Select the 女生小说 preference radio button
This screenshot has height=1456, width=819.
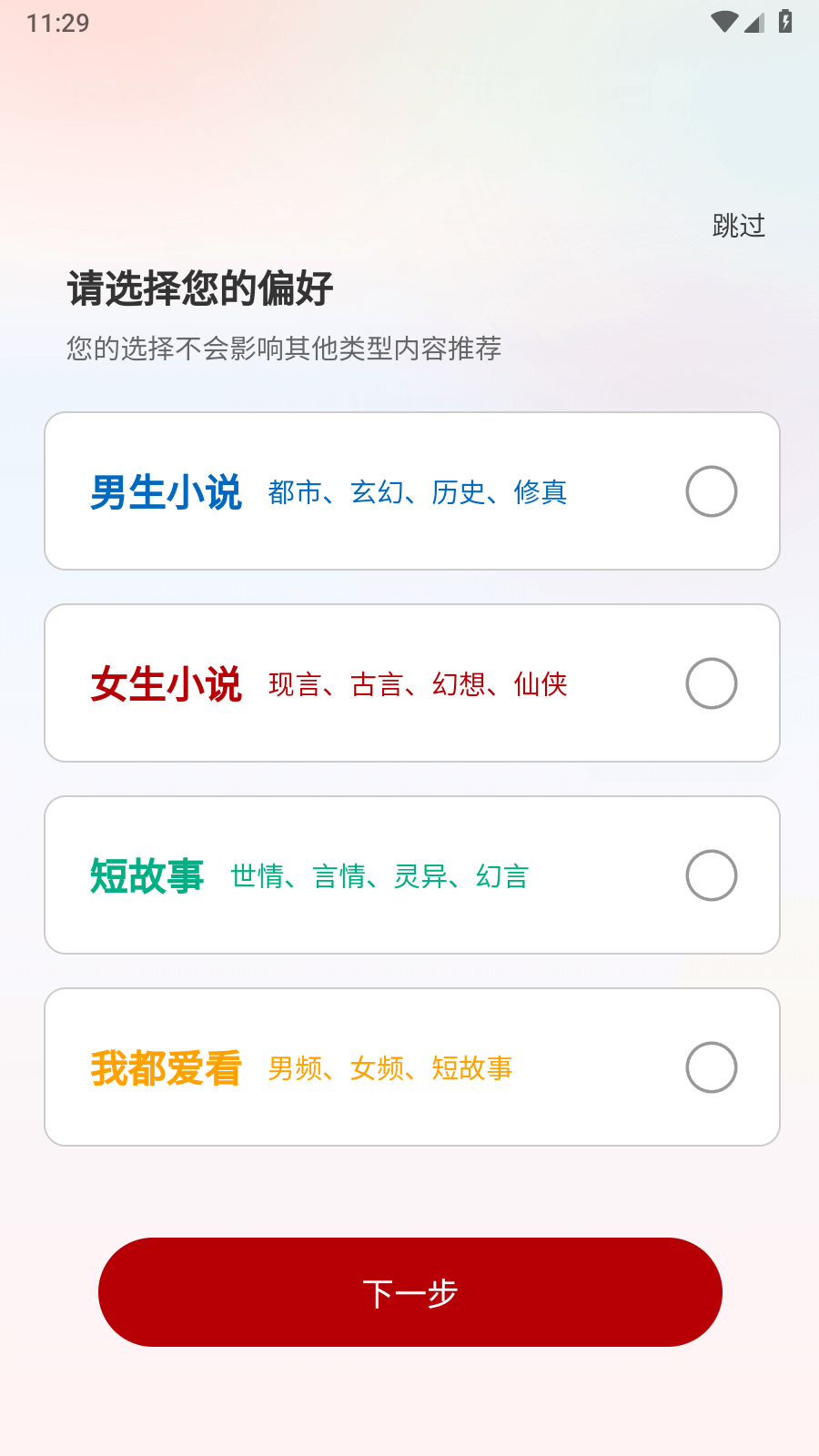tap(712, 682)
